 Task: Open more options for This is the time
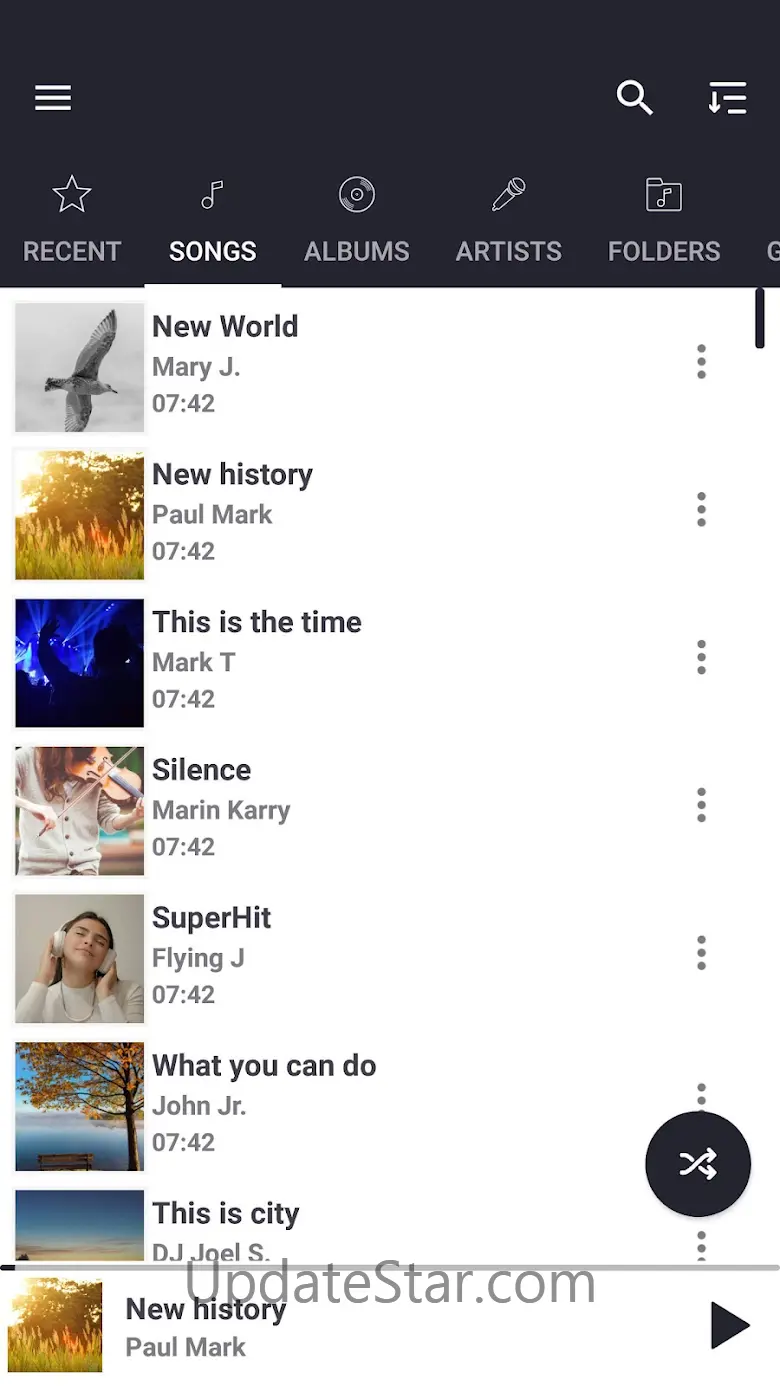click(701, 658)
